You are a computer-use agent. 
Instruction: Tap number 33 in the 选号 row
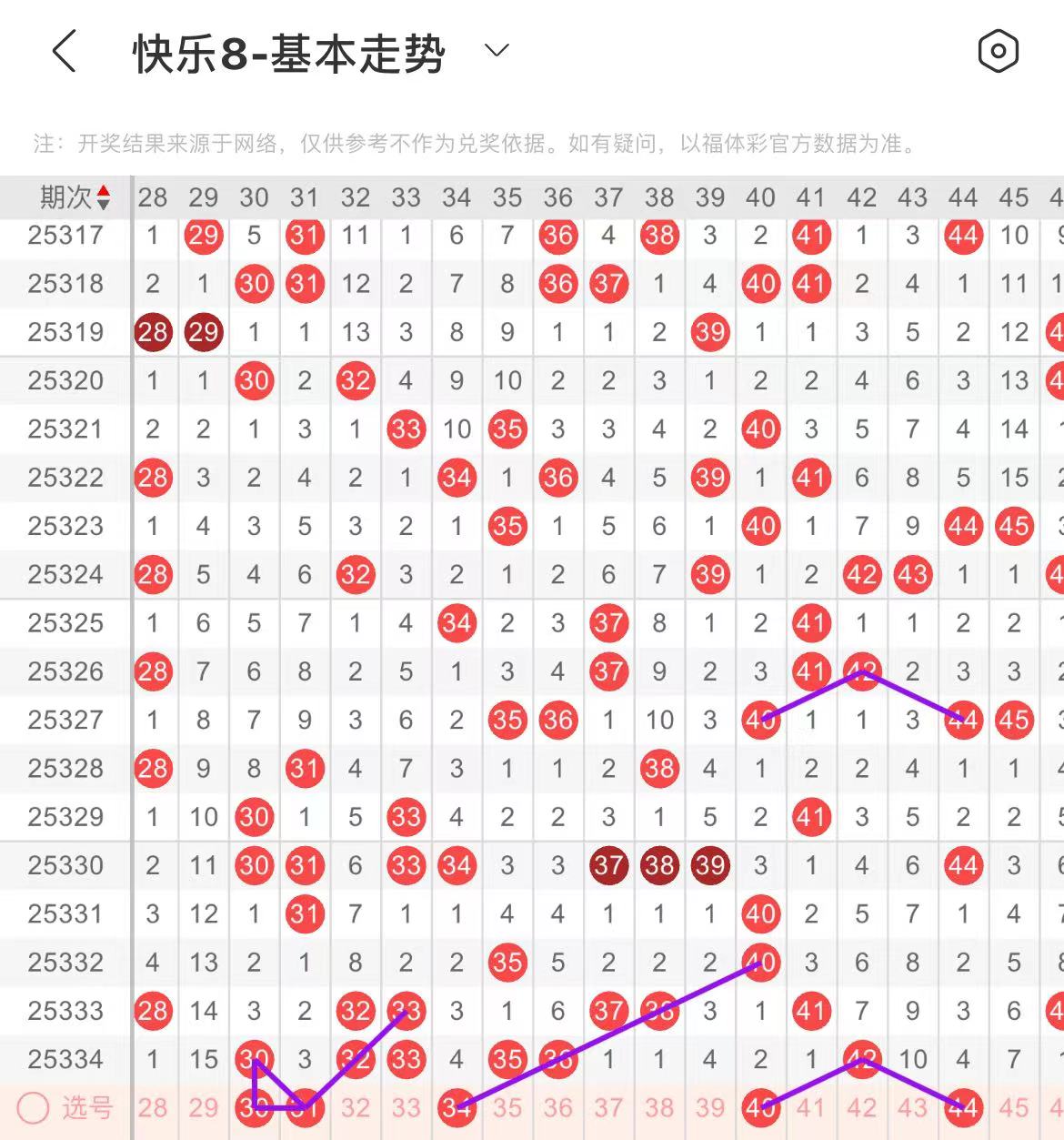pos(407,1107)
